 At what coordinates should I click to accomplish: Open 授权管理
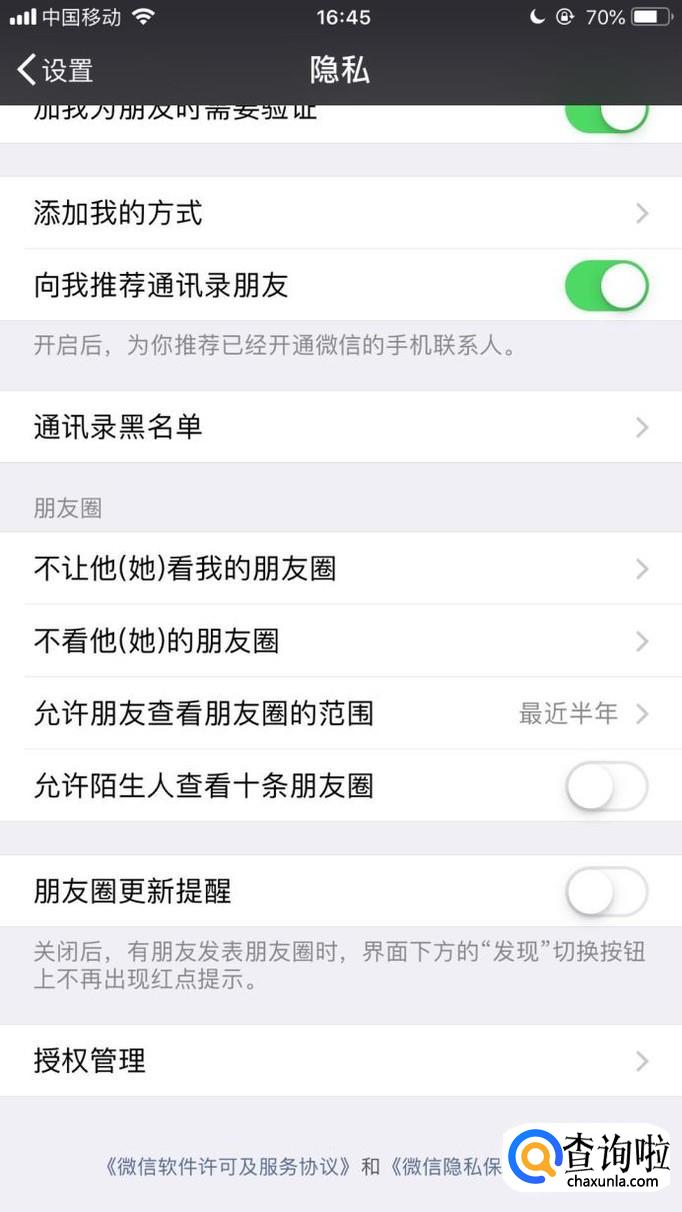coord(340,1060)
